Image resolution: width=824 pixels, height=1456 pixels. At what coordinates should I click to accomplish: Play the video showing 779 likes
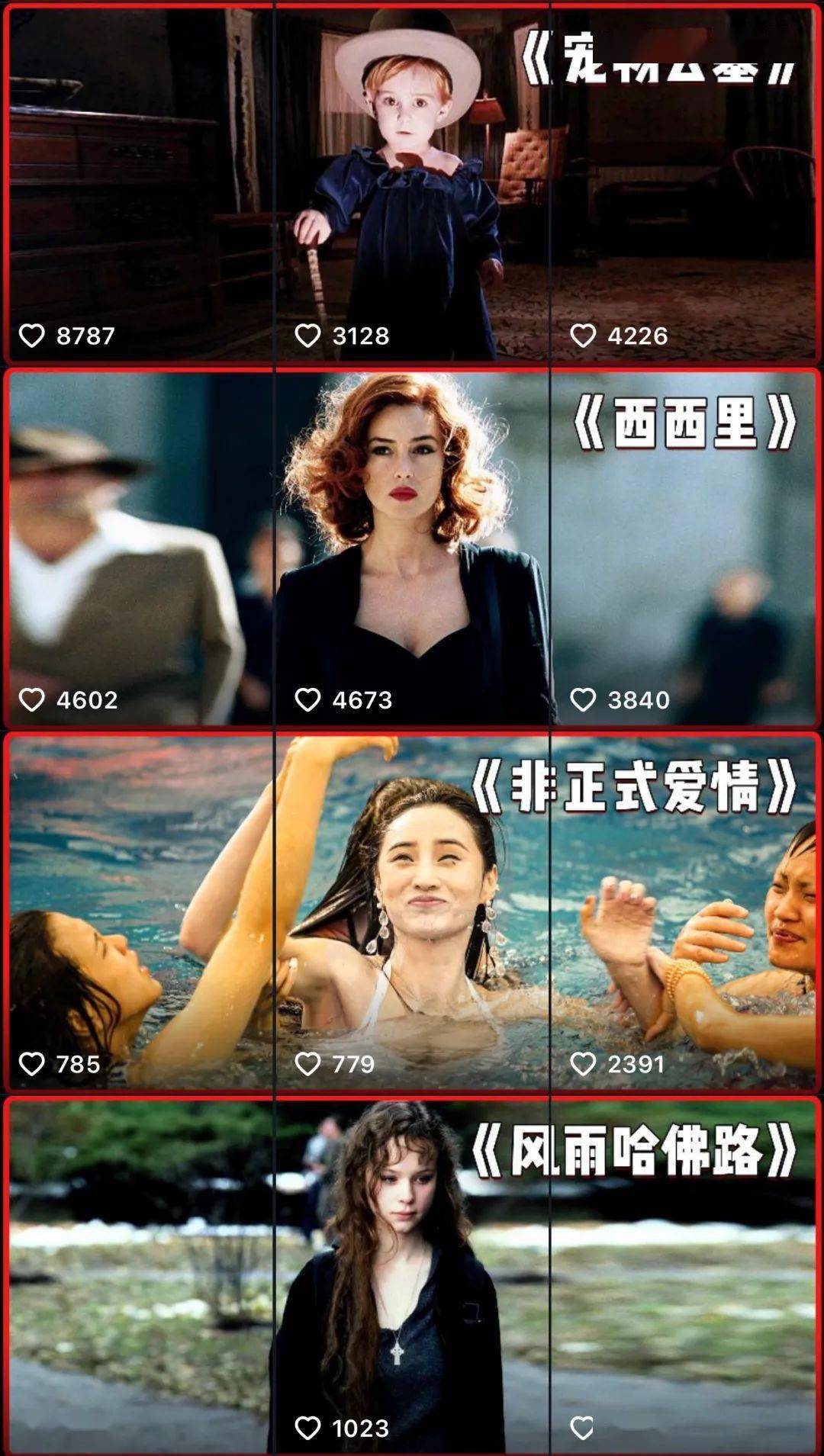coord(412,911)
